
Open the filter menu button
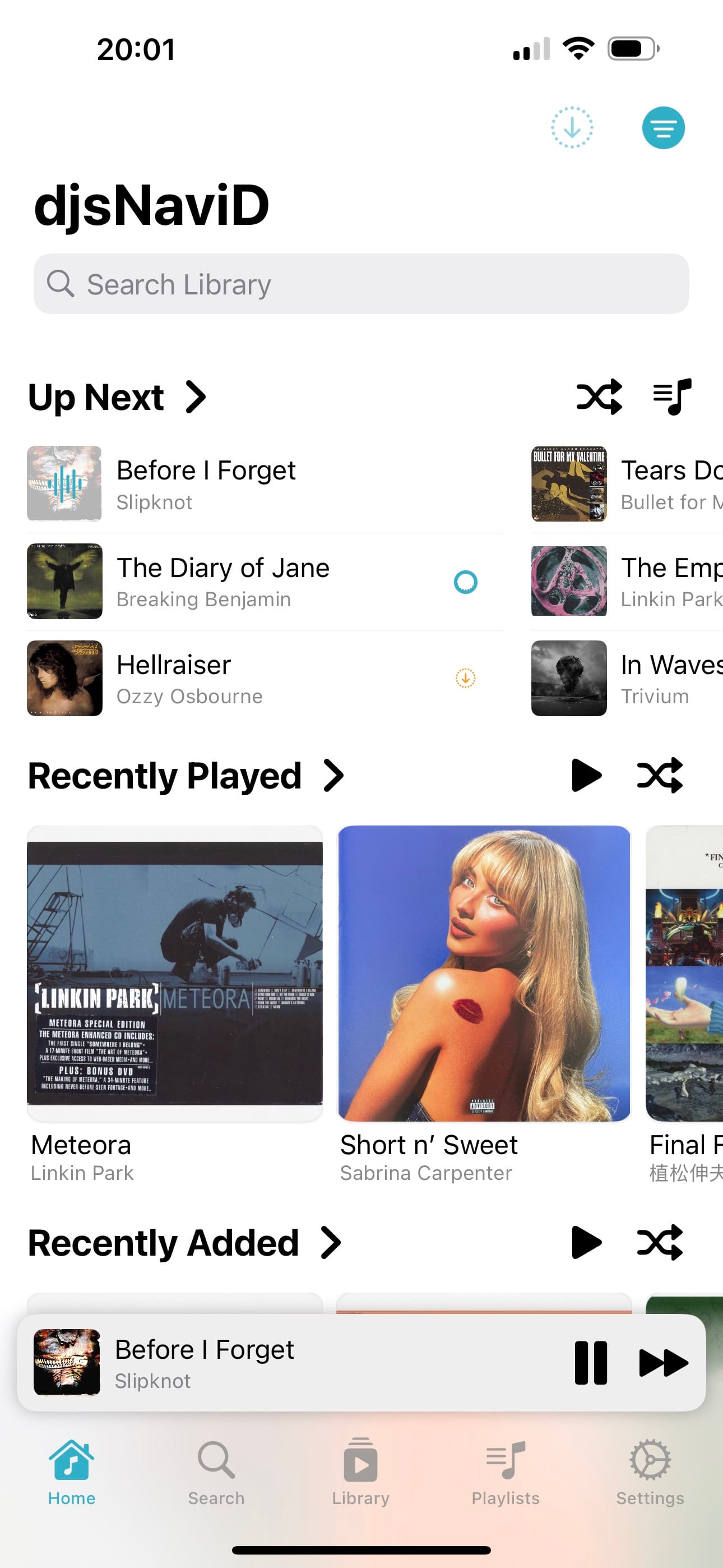tap(662, 128)
